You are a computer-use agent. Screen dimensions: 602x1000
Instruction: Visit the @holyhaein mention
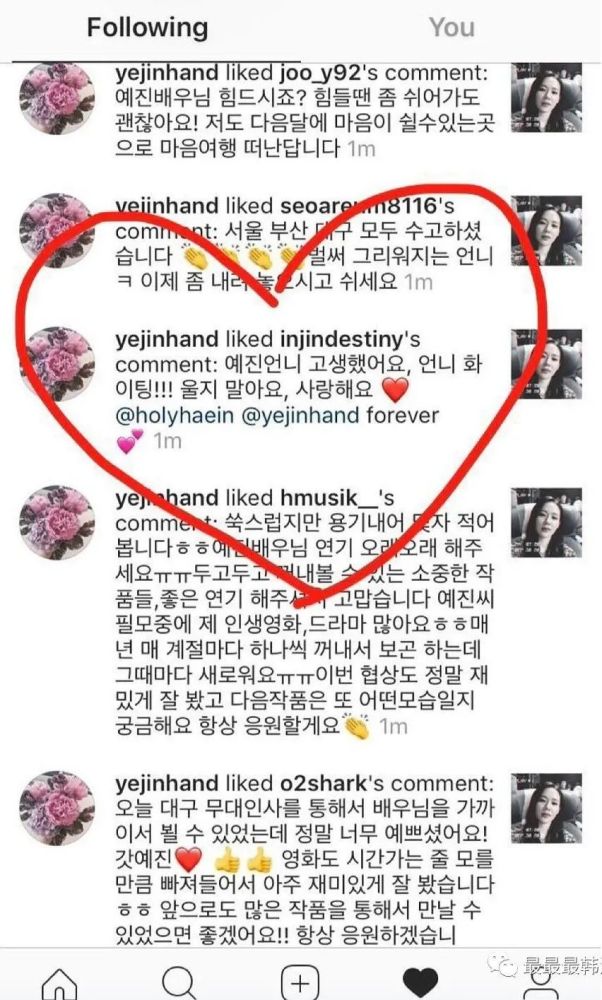tap(175, 416)
